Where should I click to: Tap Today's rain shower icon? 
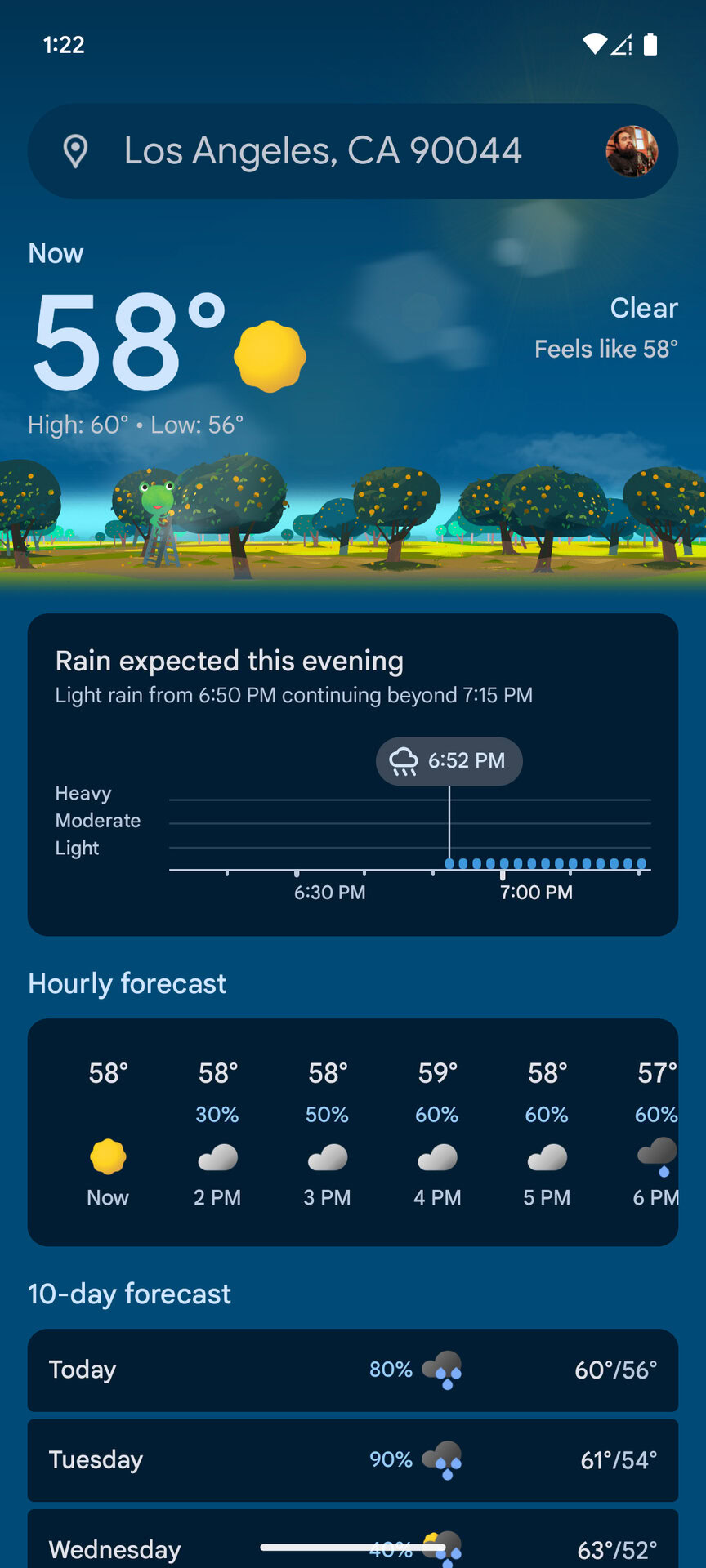[x=441, y=1370]
